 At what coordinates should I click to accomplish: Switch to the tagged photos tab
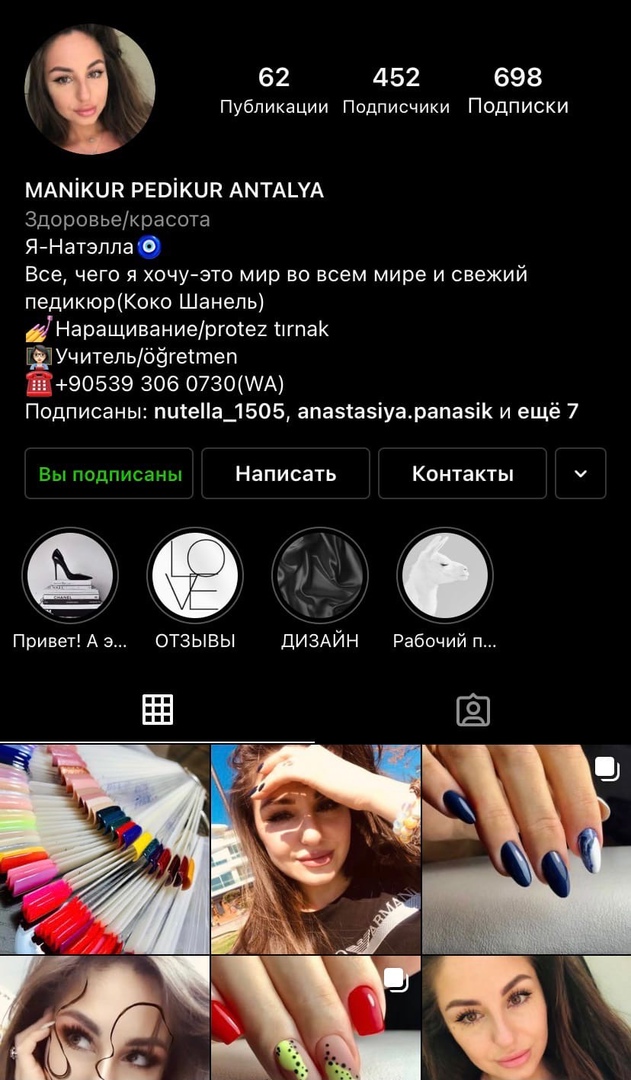point(473,710)
